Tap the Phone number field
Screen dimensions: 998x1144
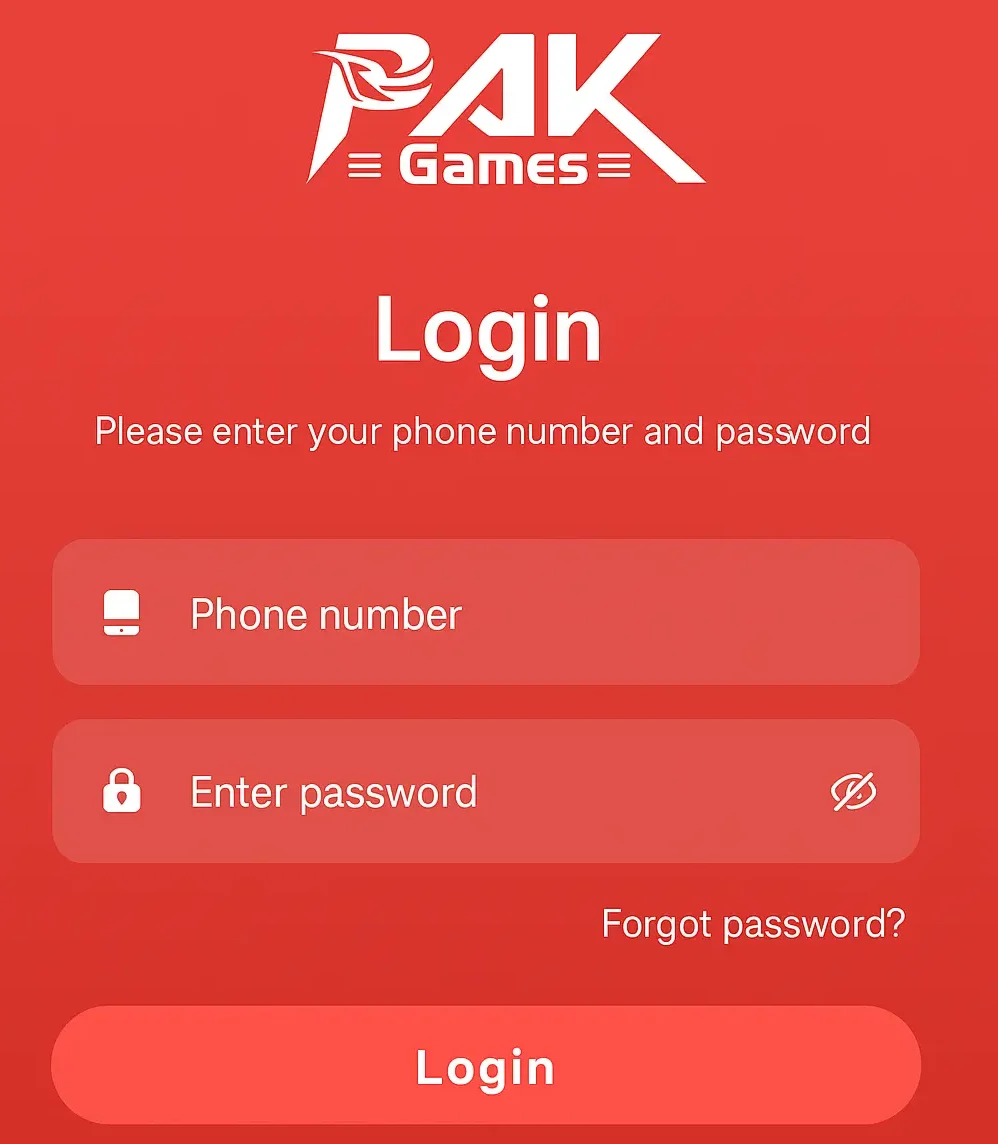(485, 613)
